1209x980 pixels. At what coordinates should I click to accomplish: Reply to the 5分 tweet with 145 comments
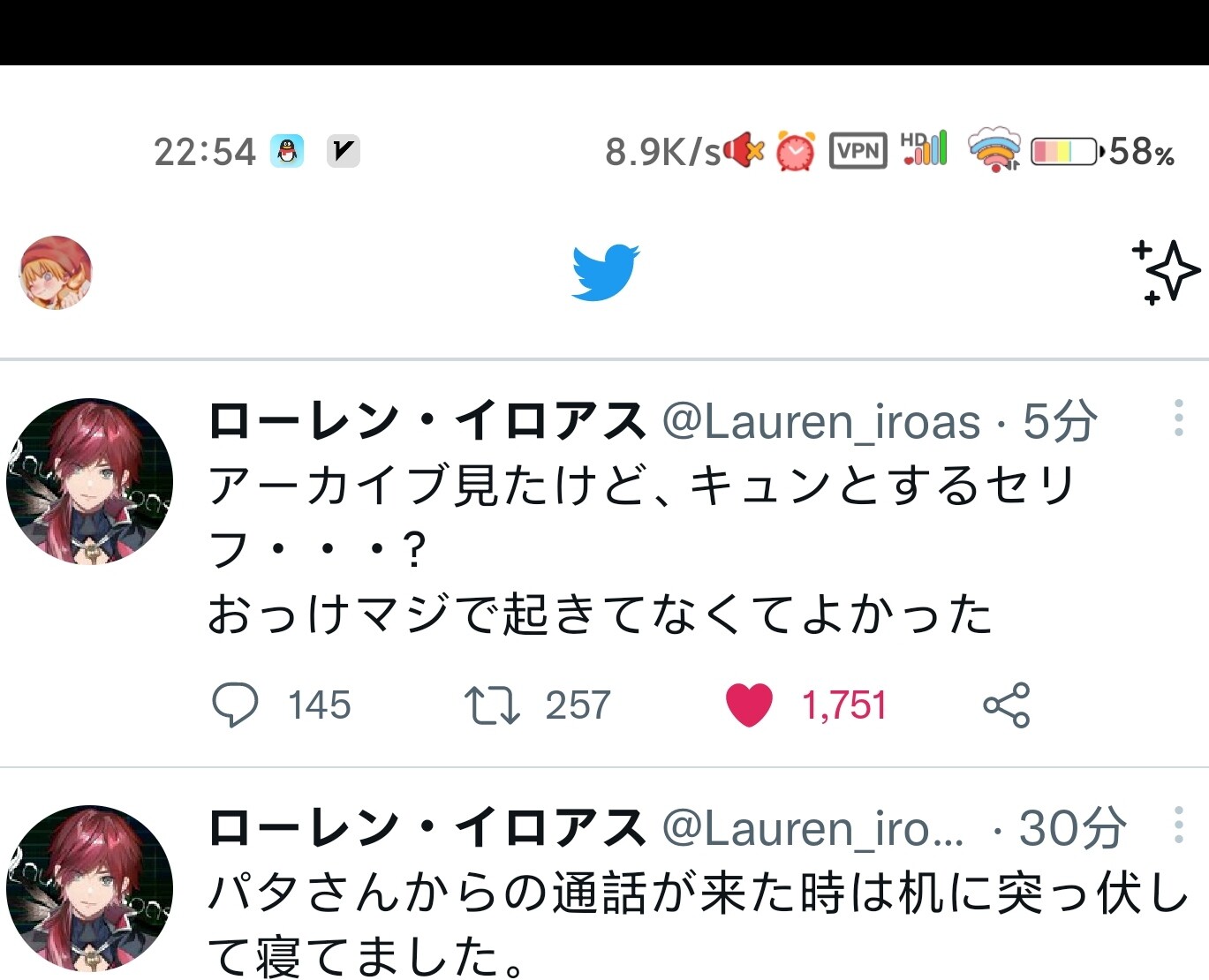pyautogui.click(x=235, y=705)
